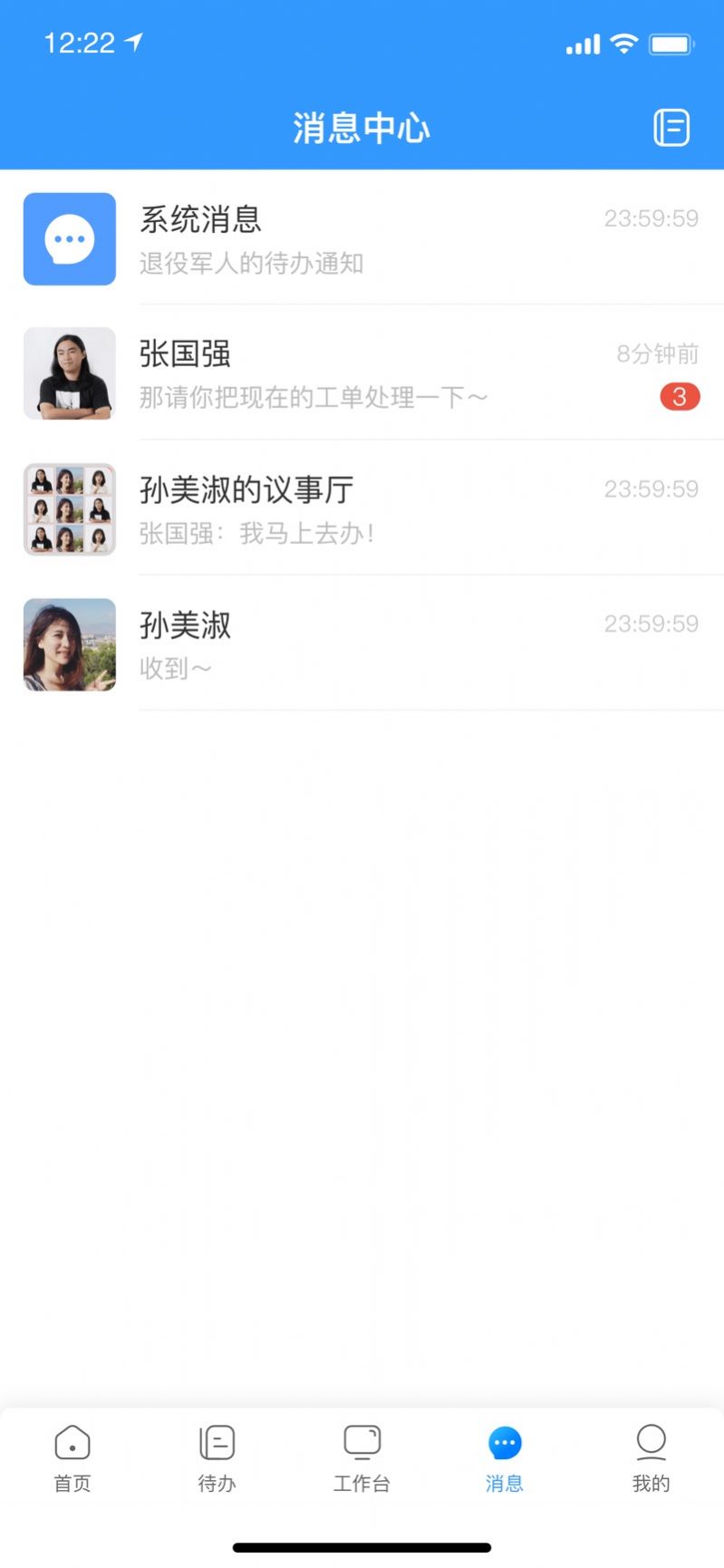Select the 首页 home tab icon
The height and width of the screenshot is (1568, 724).
coord(72,1441)
